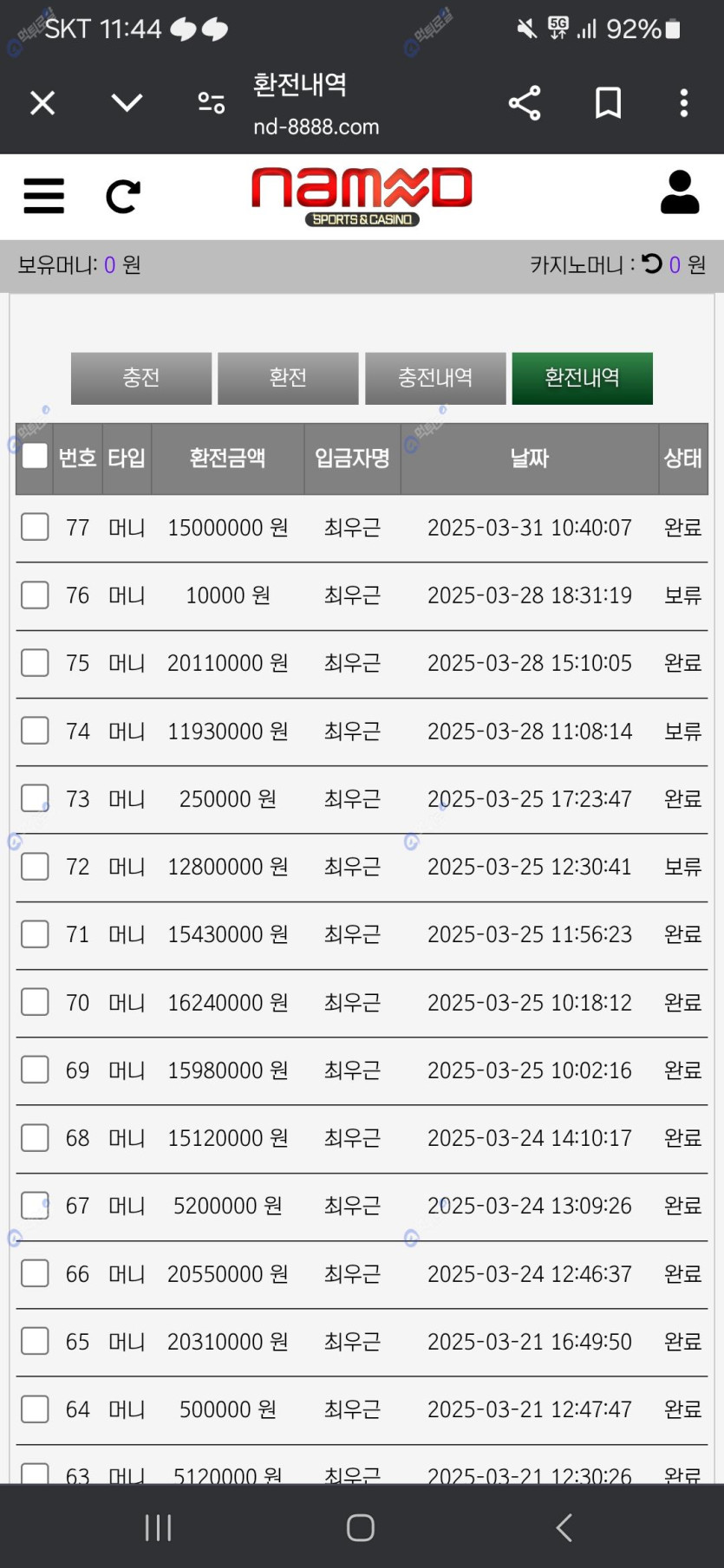Select the 환전내역 tab
Image resolution: width=724 pixels, height=1568 pixels.
(583, 378)
